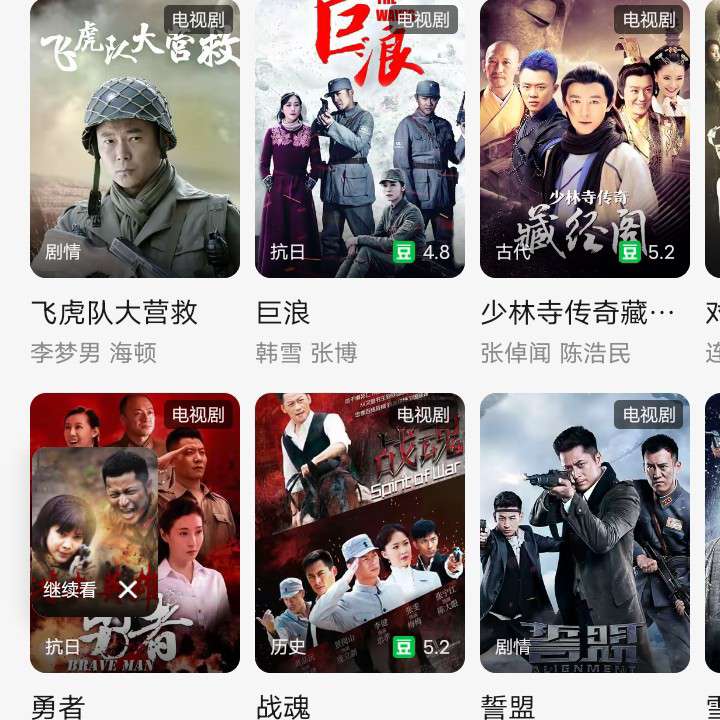Tap 继续看 to resume watching
The height and width of the screenshot is (720, 720).
tap(70, 590)
